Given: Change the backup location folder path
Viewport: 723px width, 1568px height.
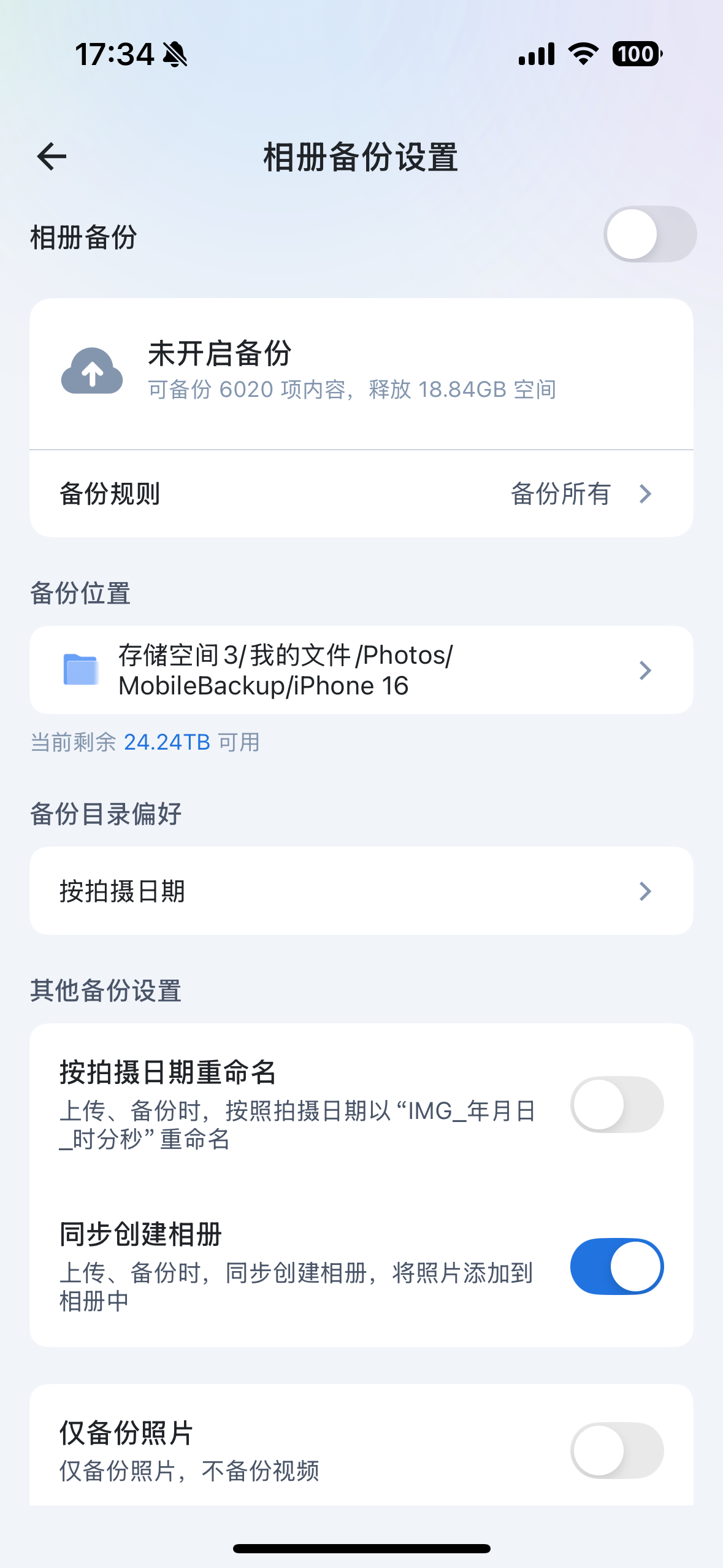Looking at the screenshot, I should click(x=361, y=670).
